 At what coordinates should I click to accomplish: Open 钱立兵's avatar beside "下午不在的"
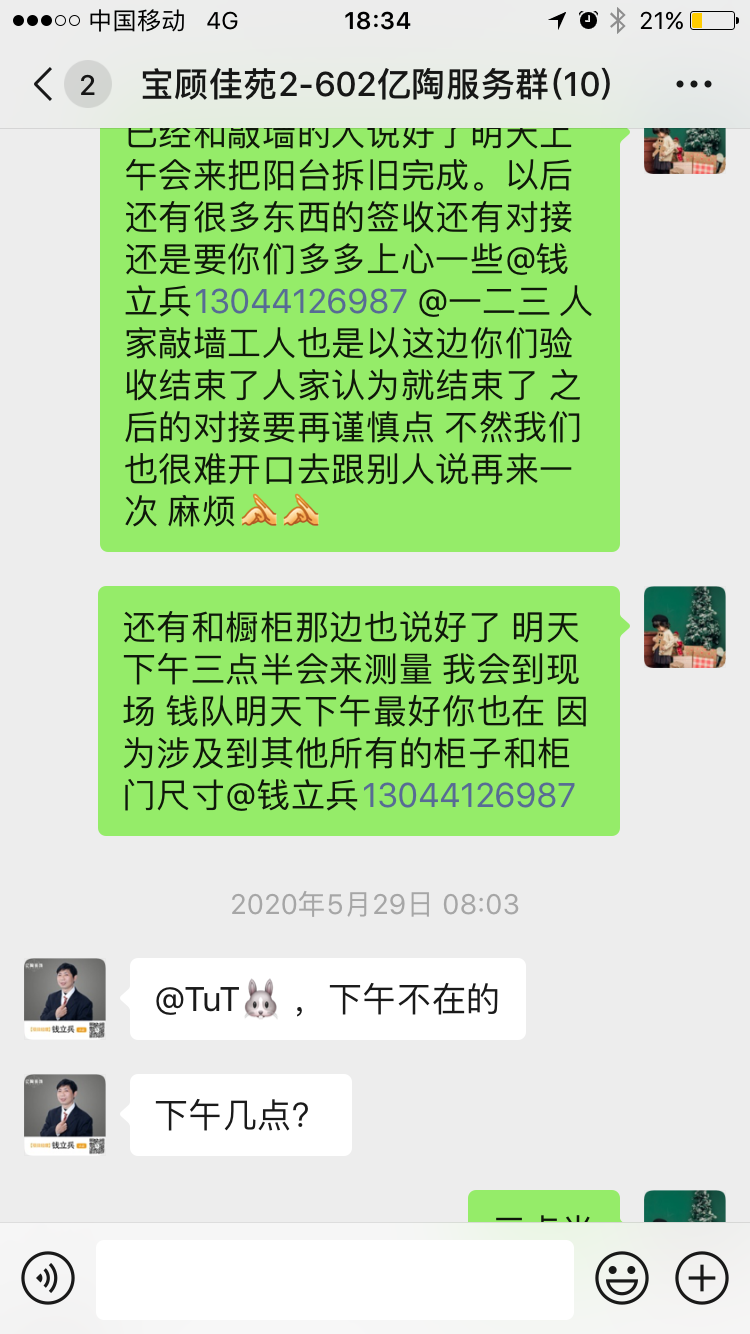[x=65, y=999]
